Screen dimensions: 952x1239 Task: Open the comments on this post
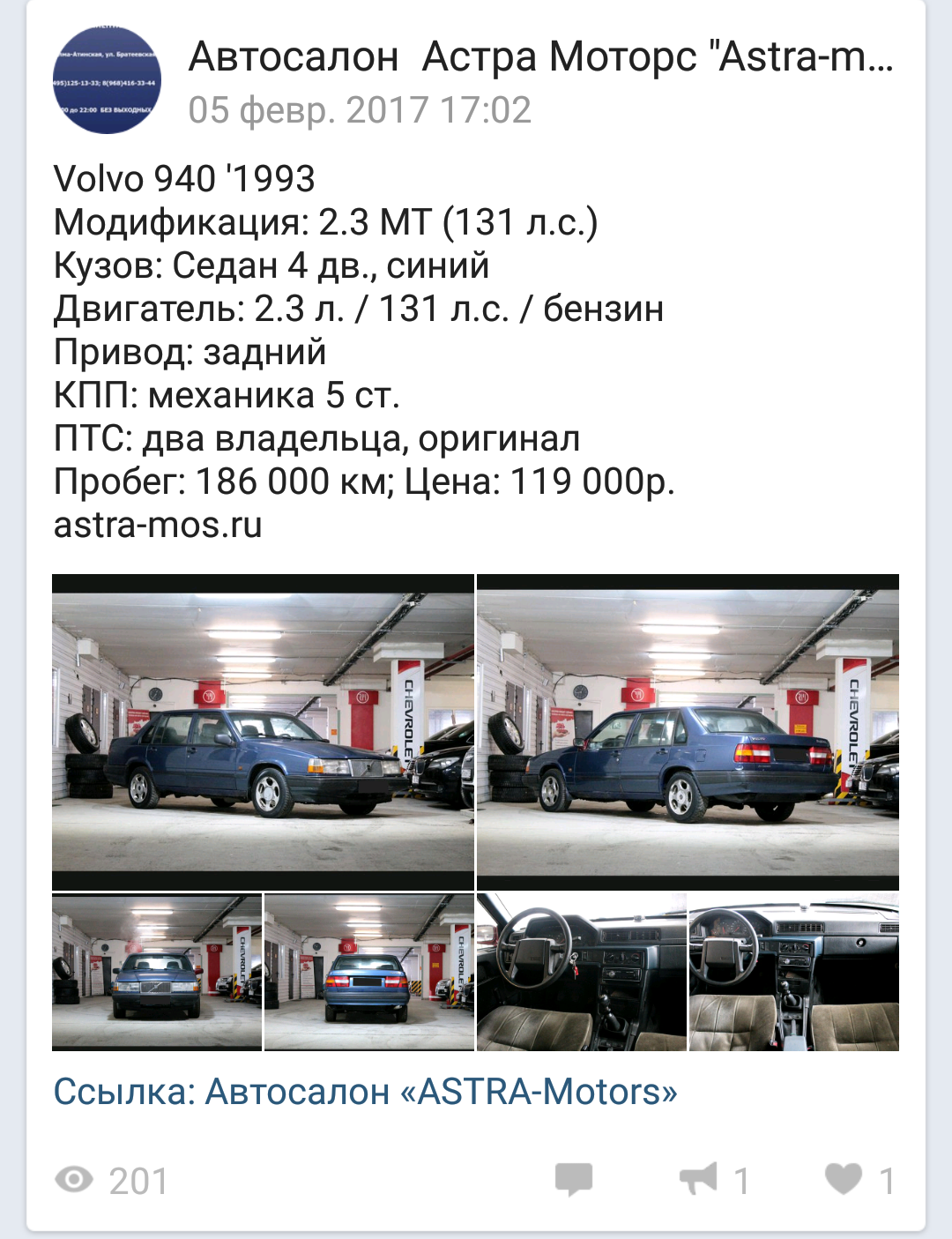coord(574,1179)
